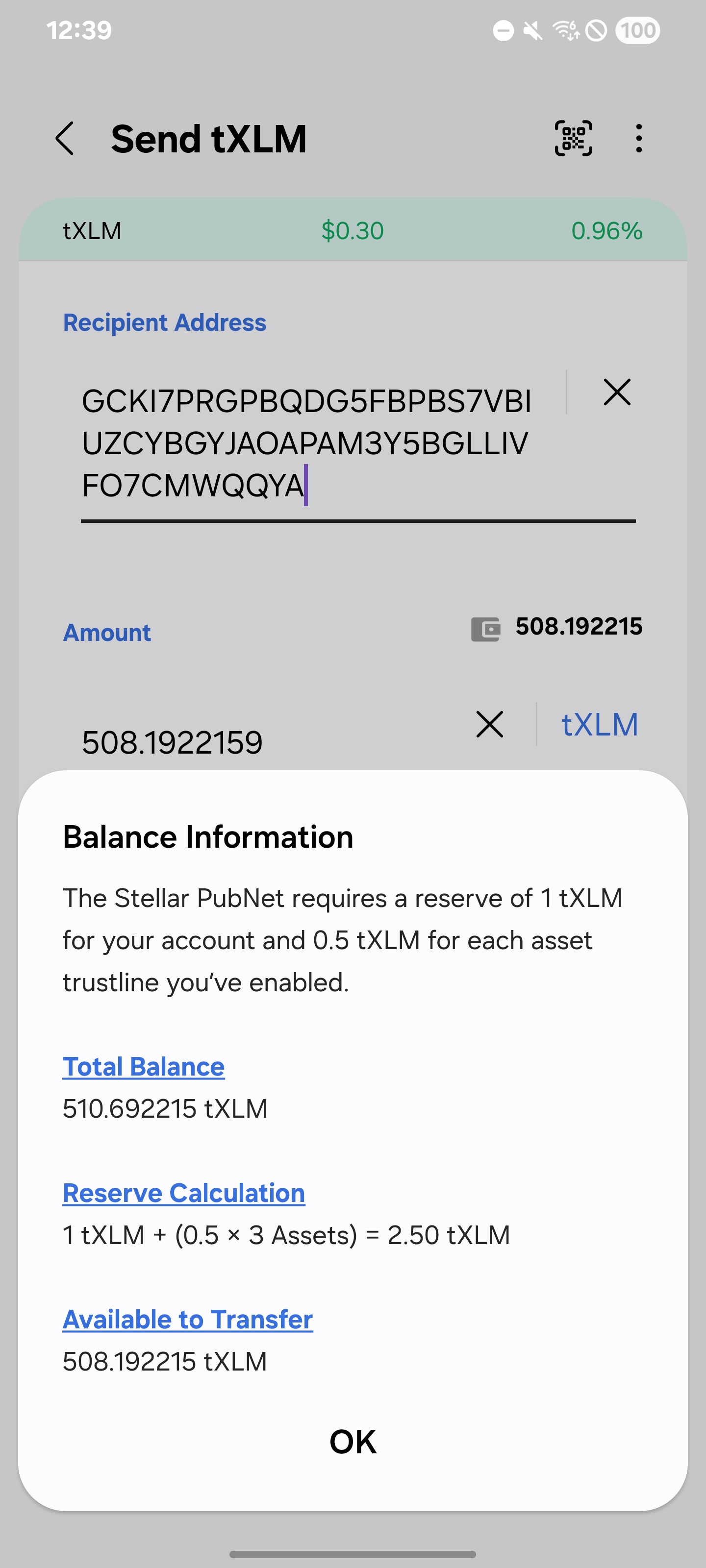Open the three-dot overflow menu

pyautogui.click(x=638, y=139)
